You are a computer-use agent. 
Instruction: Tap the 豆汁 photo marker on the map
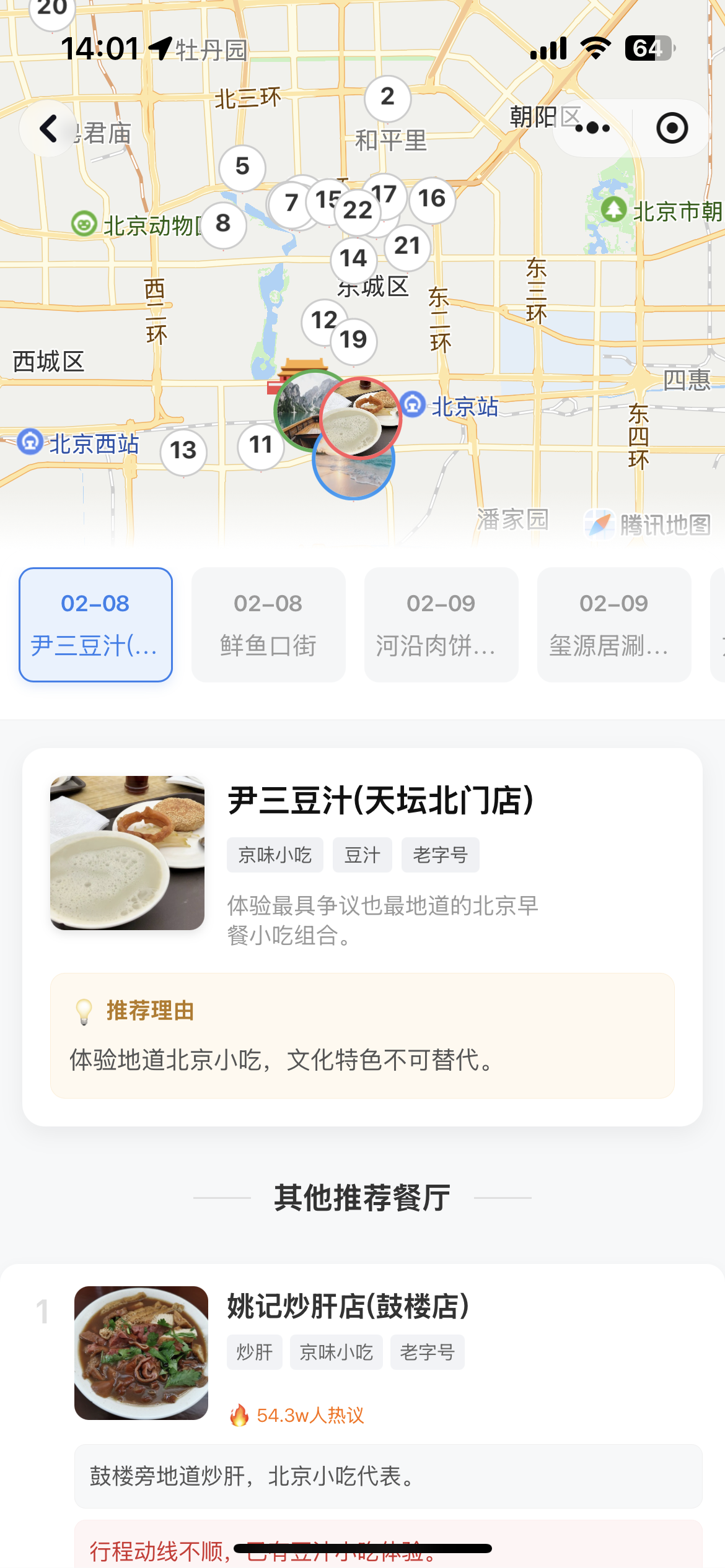(361, 417)
